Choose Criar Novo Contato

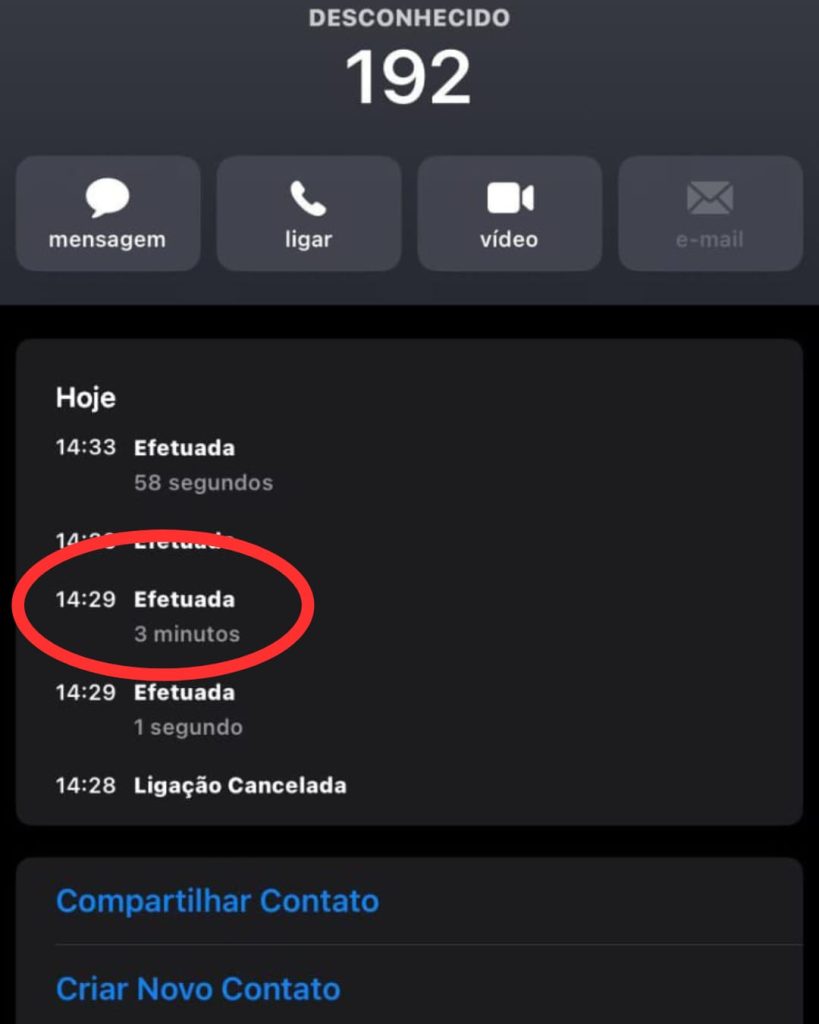click(x=198, y=989)
